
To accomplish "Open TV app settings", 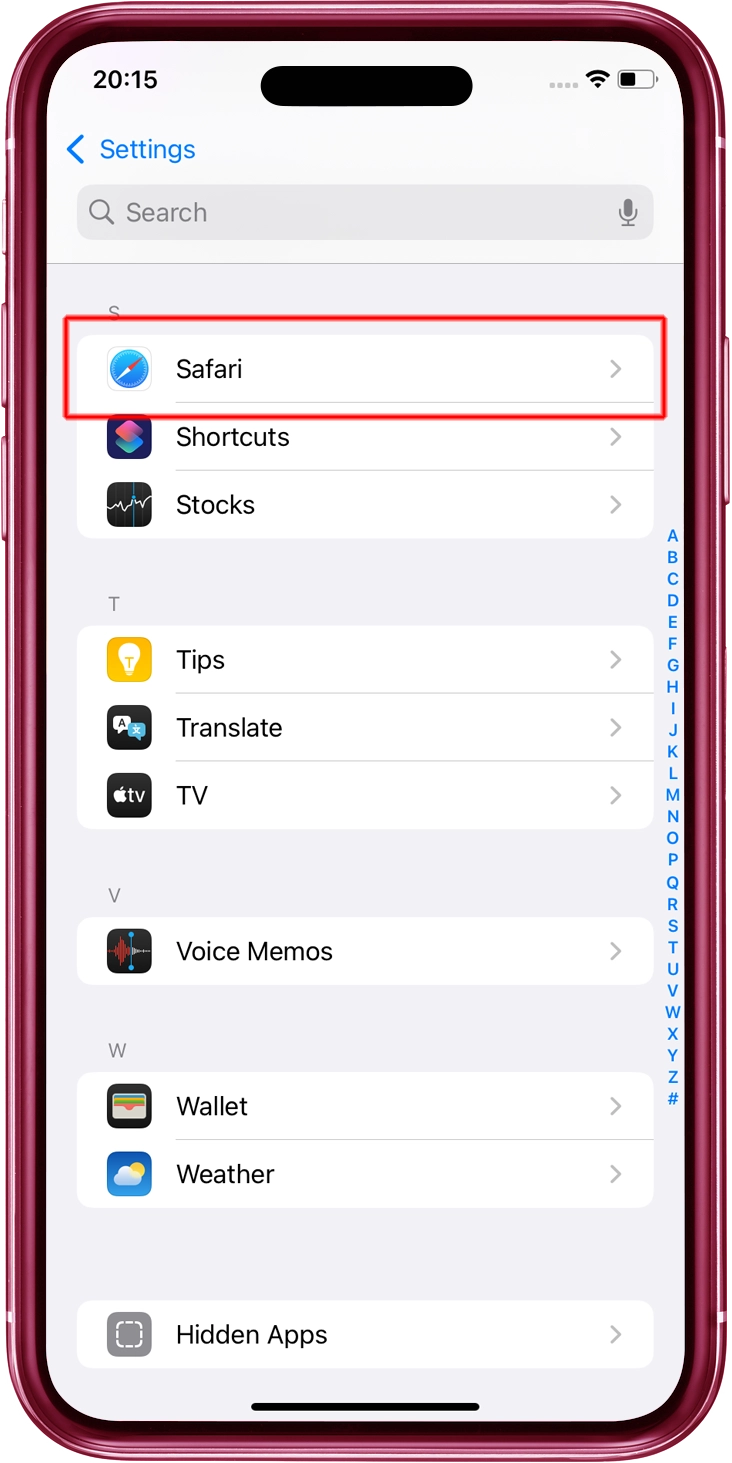I will [x=365, y=796].
